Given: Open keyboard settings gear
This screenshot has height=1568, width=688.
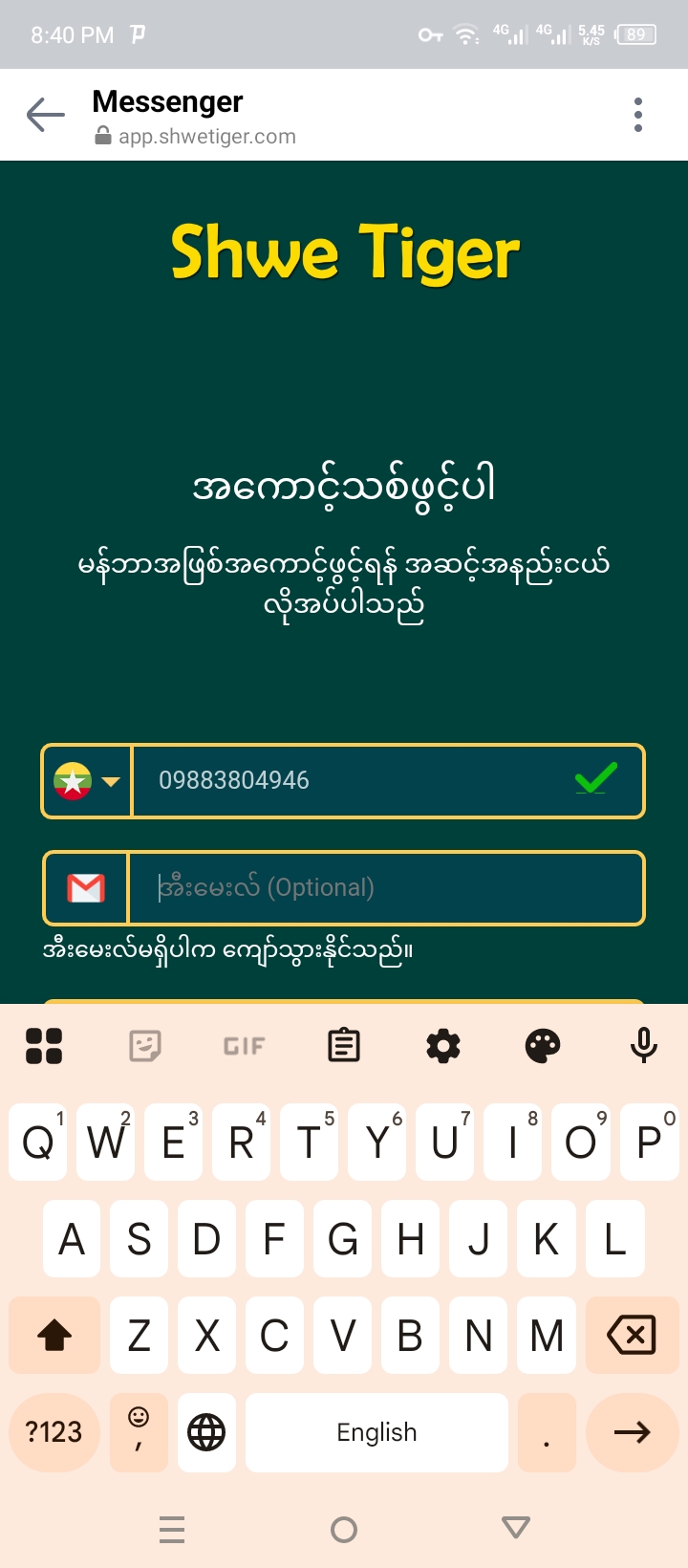Looking at the screenshot, I should [443, 1045].
